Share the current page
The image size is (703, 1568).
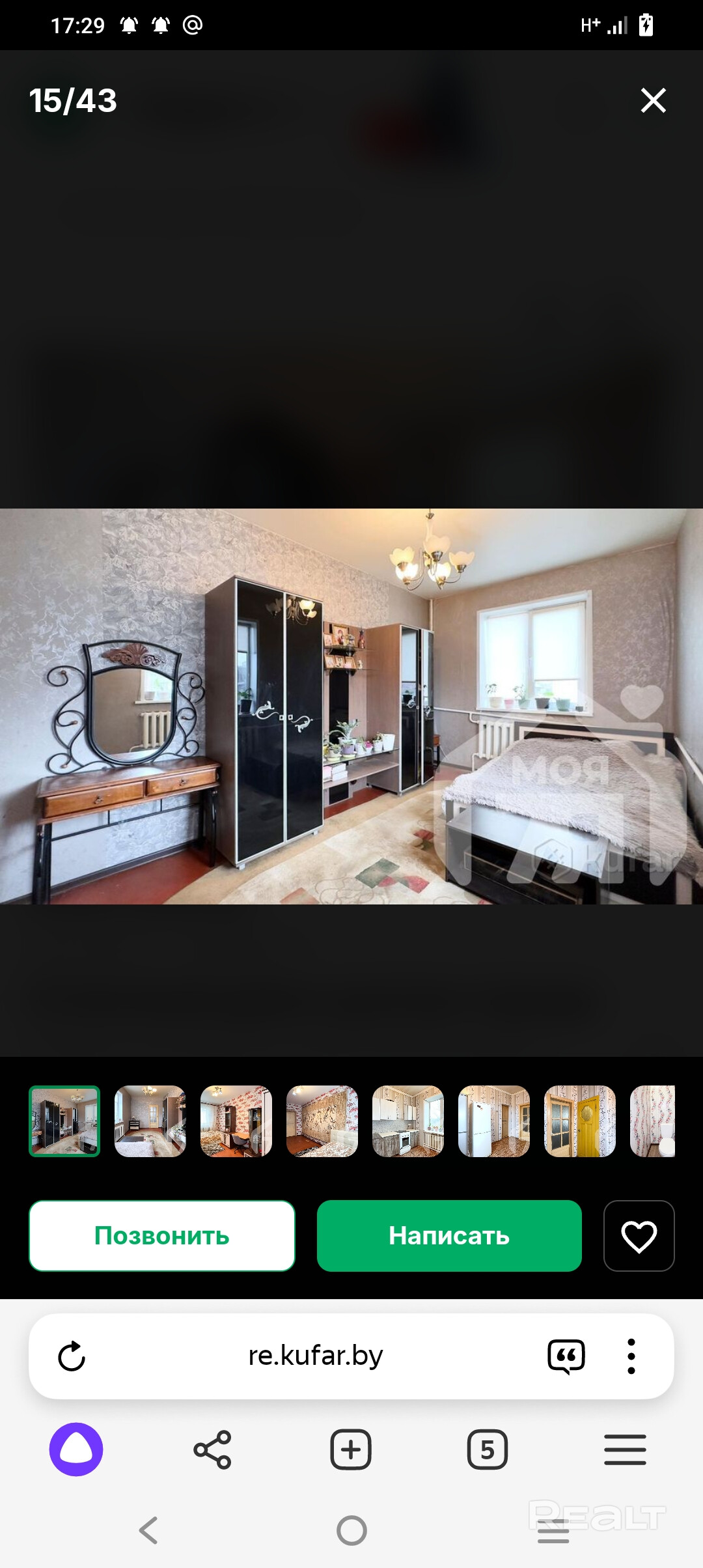point(212,1449)
